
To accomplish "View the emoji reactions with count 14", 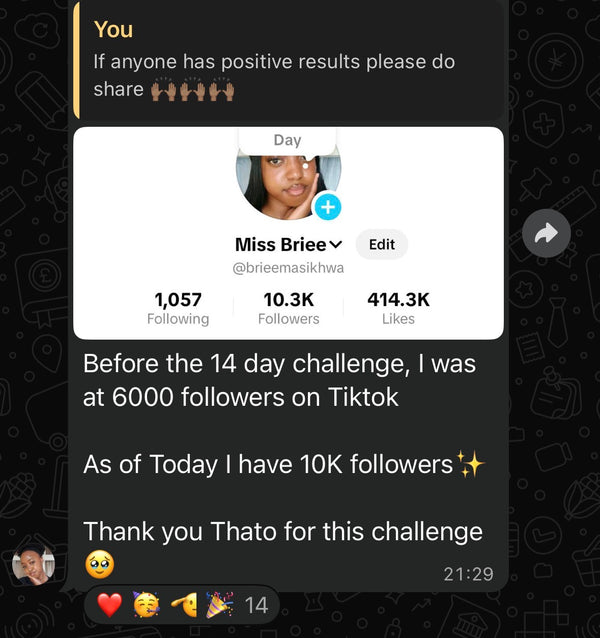I will (182, 605).
